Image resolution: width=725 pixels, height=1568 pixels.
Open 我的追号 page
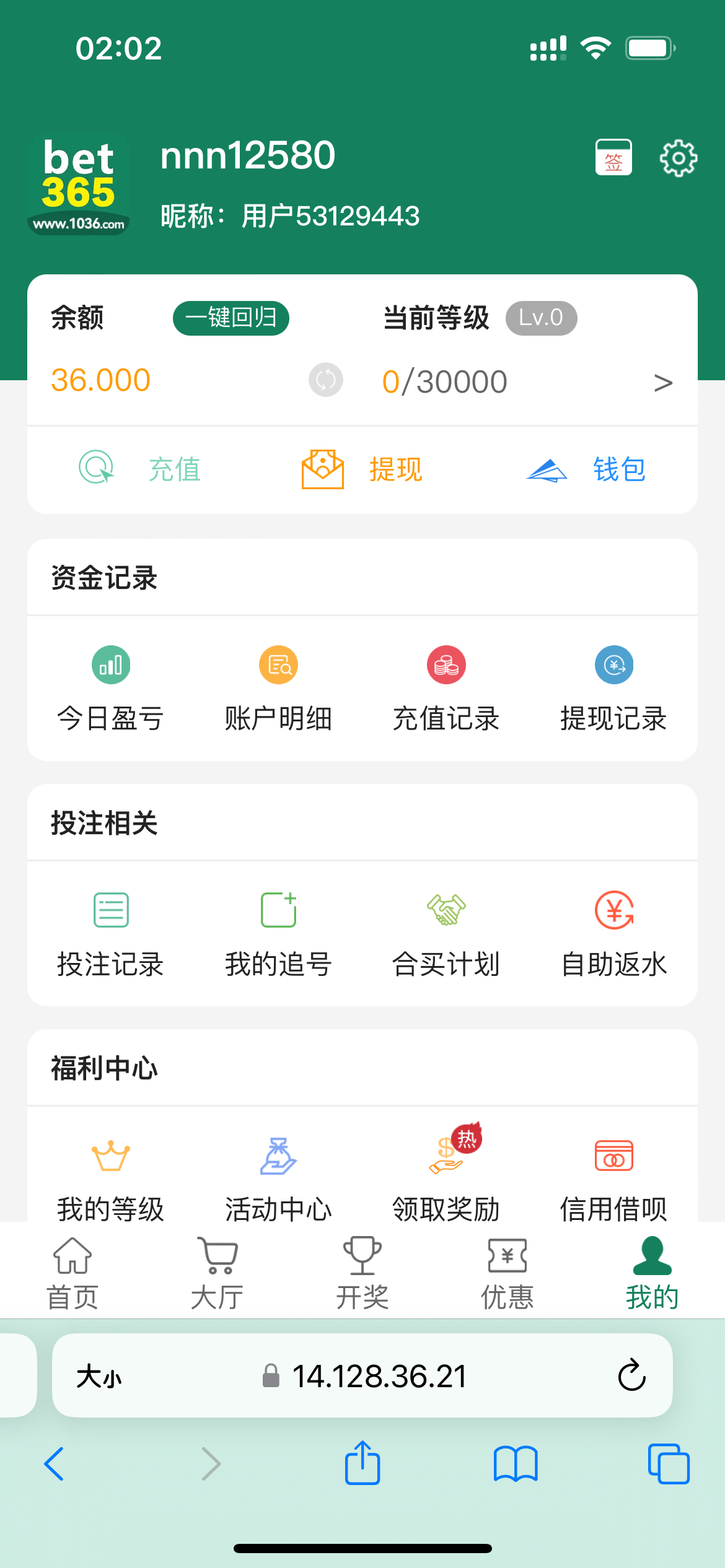[278, 934]
